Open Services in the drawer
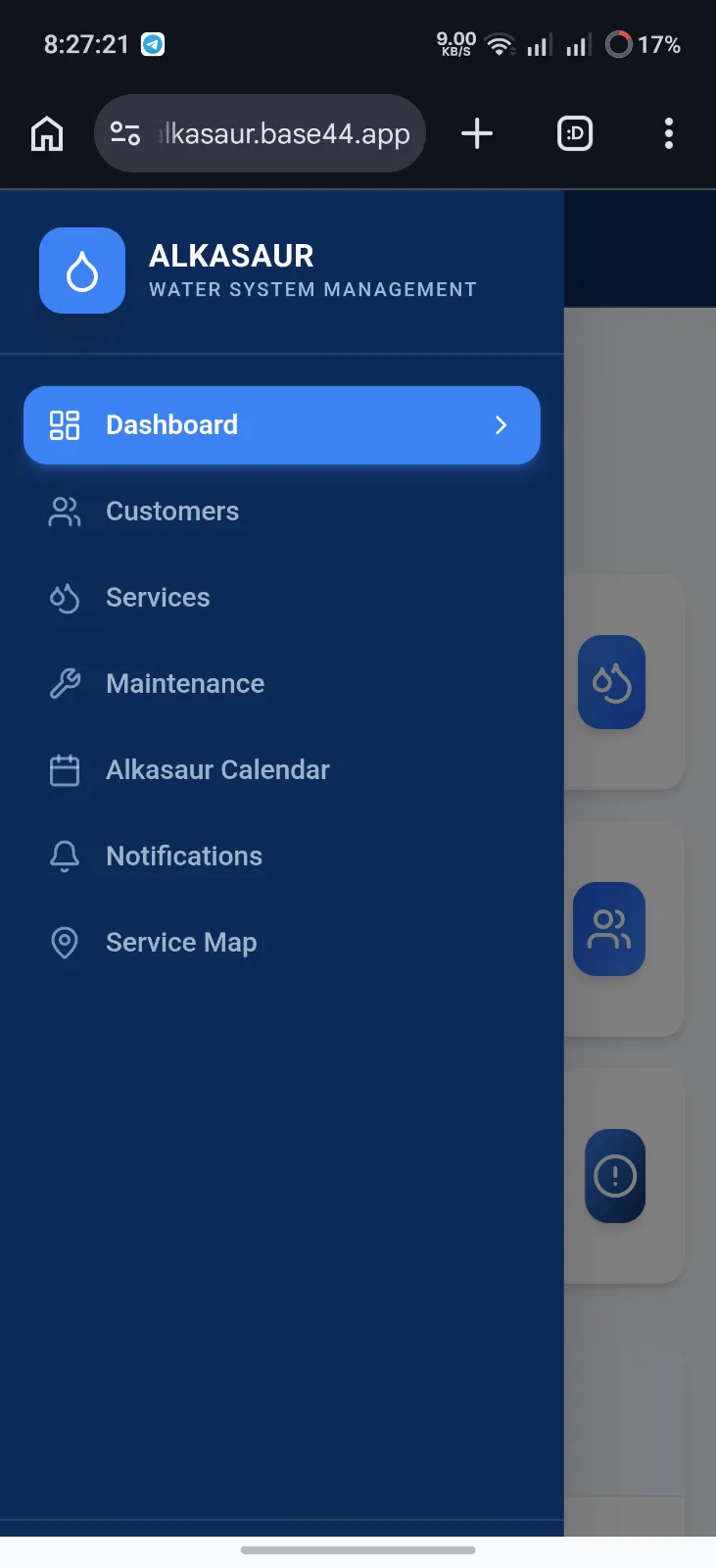Screen dimensions: 716x1568 click(281, 598)
